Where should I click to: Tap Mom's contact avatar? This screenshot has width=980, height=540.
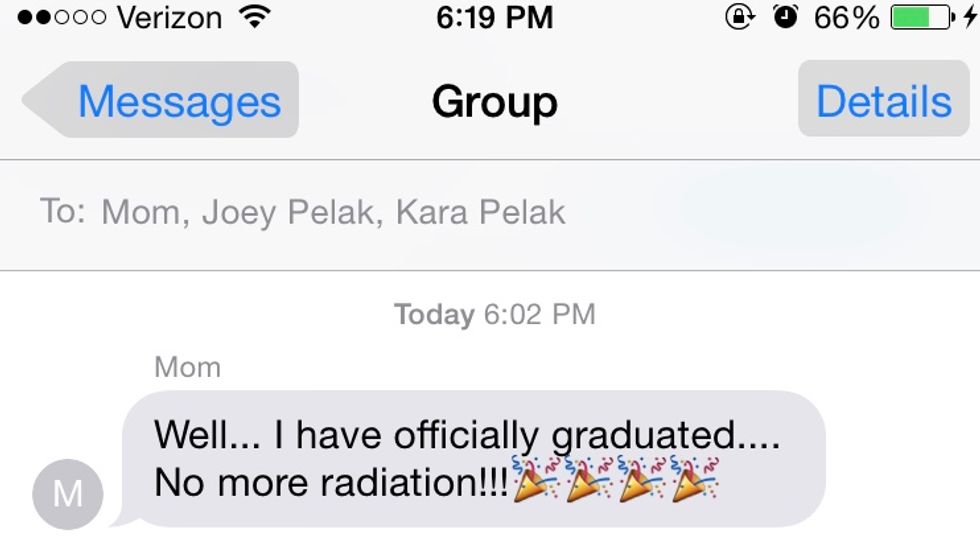67,494
